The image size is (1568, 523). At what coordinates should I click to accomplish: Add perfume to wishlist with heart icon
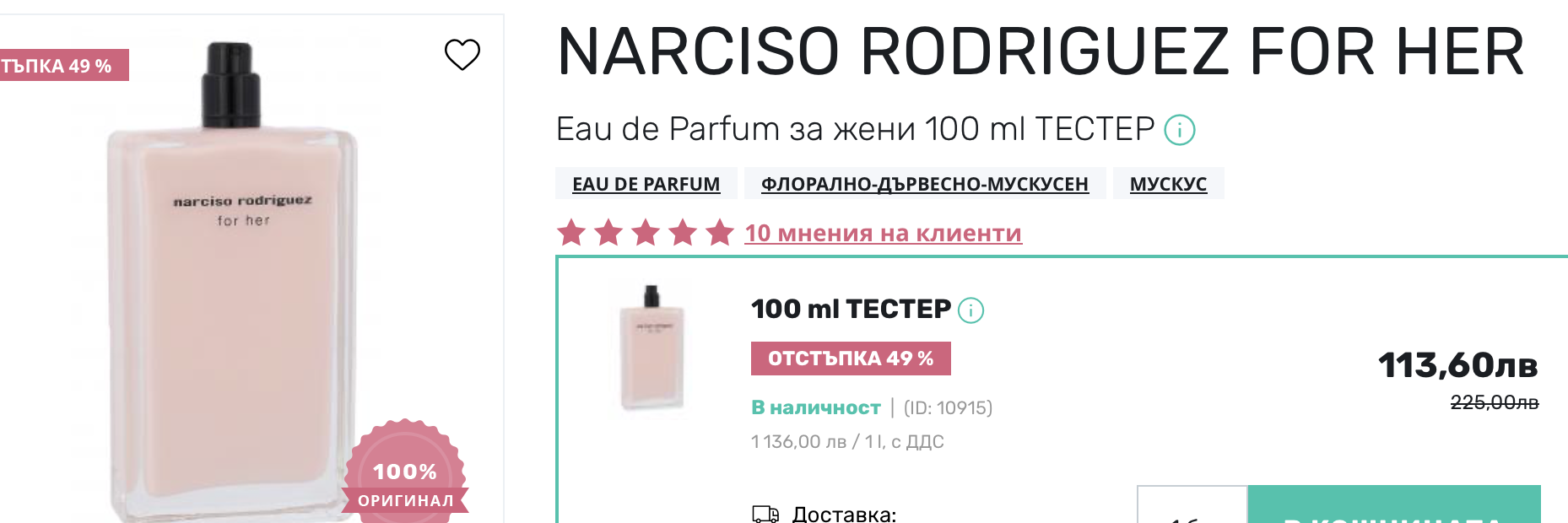click(x=462, y=55)
